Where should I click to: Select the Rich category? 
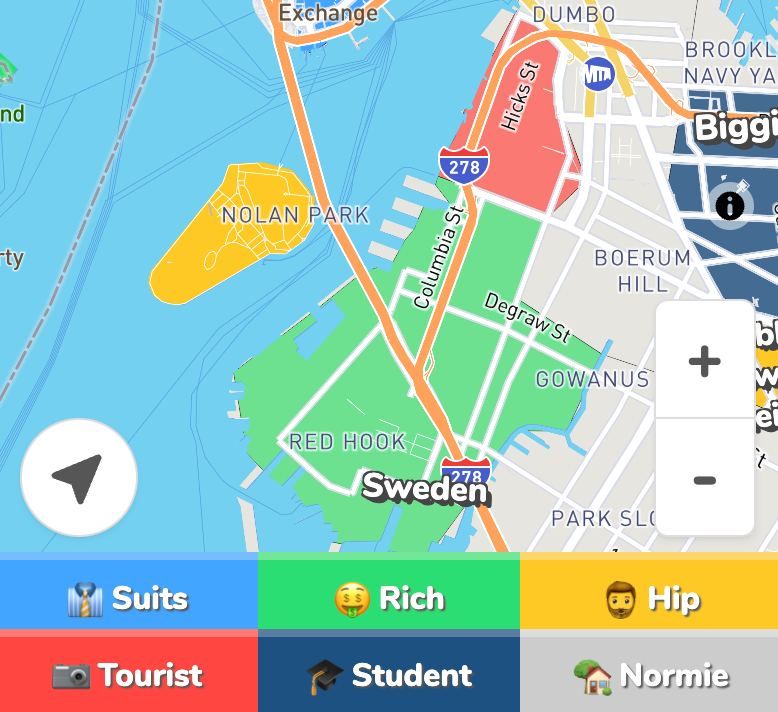[x=389, y=598]
